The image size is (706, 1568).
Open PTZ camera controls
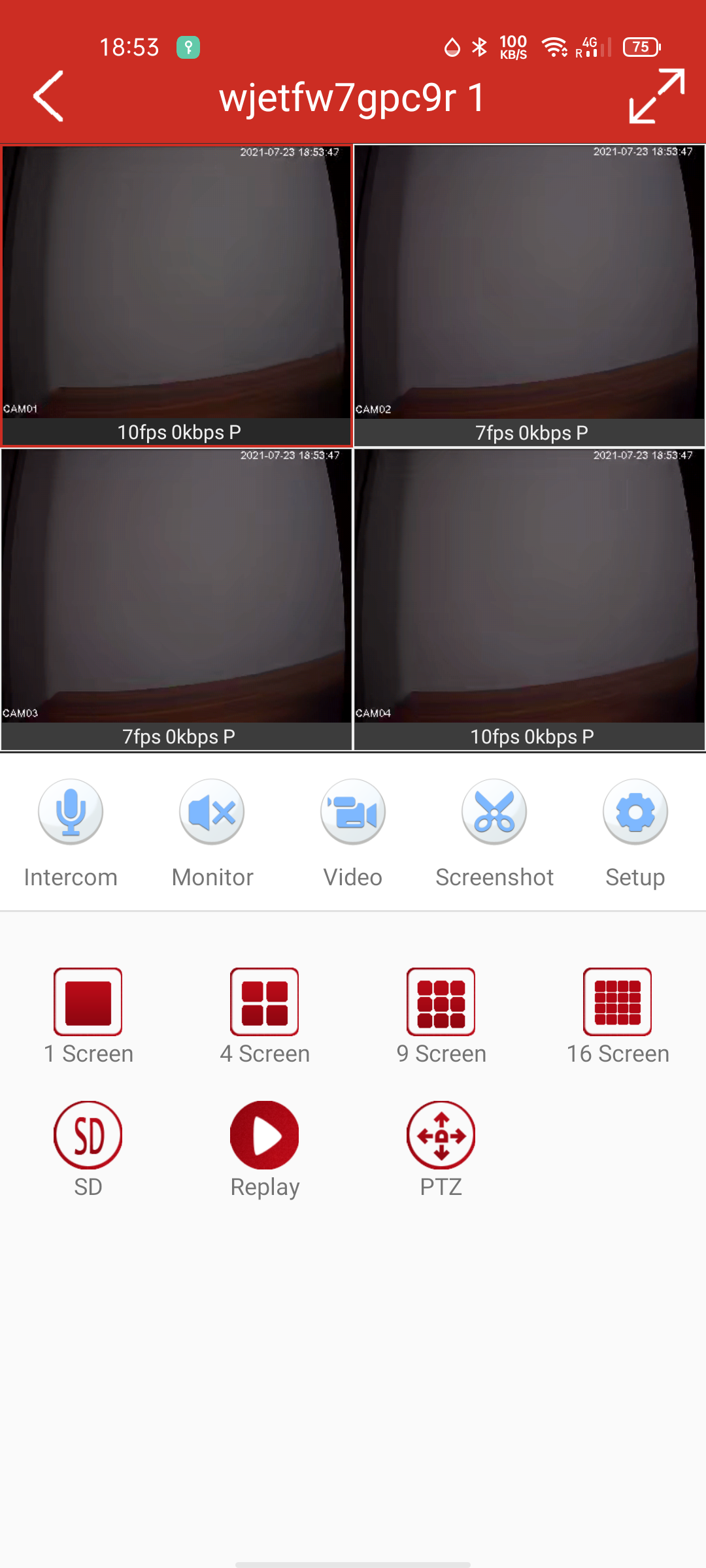pos(441,1135)
